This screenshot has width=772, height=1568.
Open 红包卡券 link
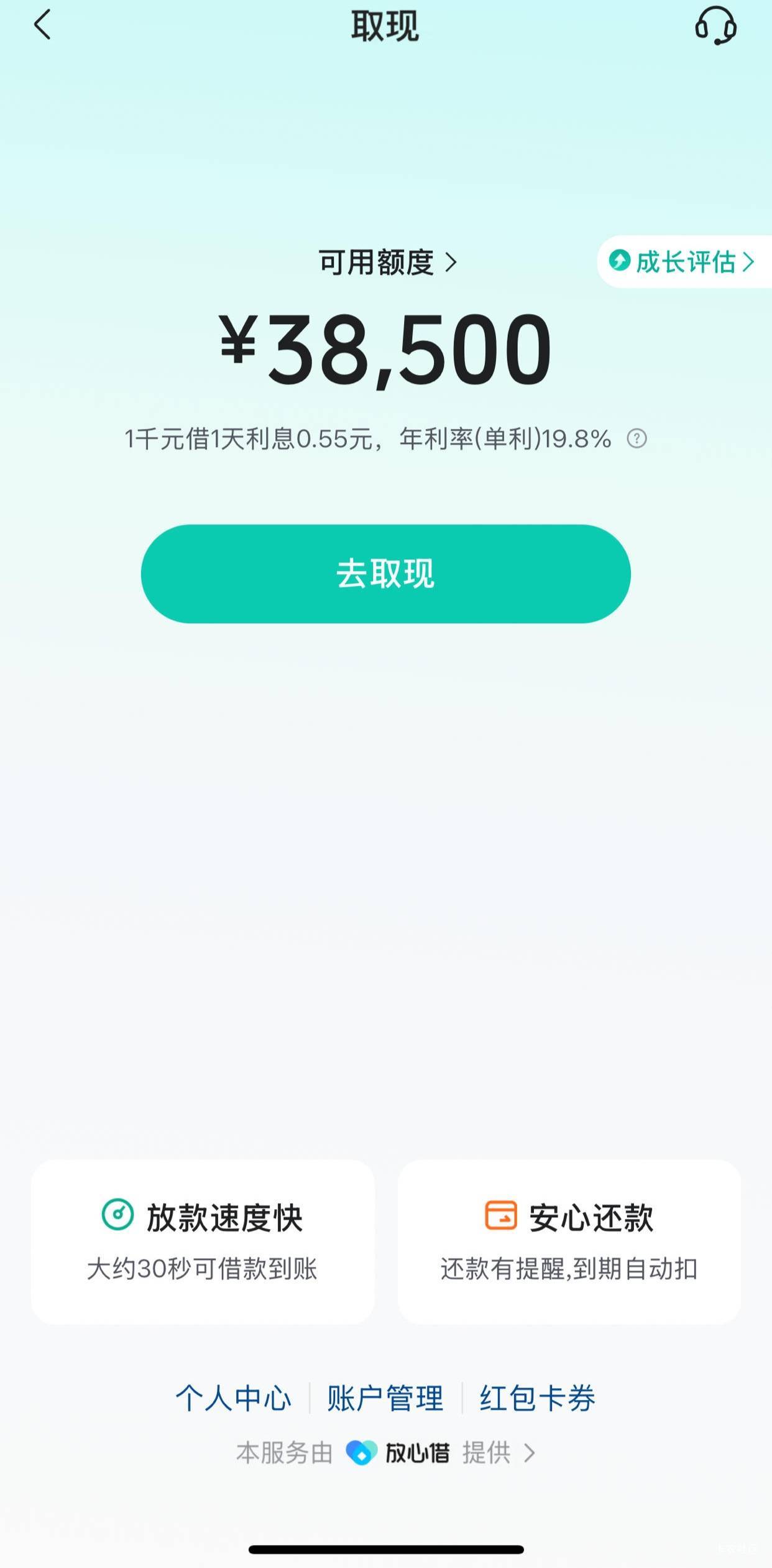537,1398
